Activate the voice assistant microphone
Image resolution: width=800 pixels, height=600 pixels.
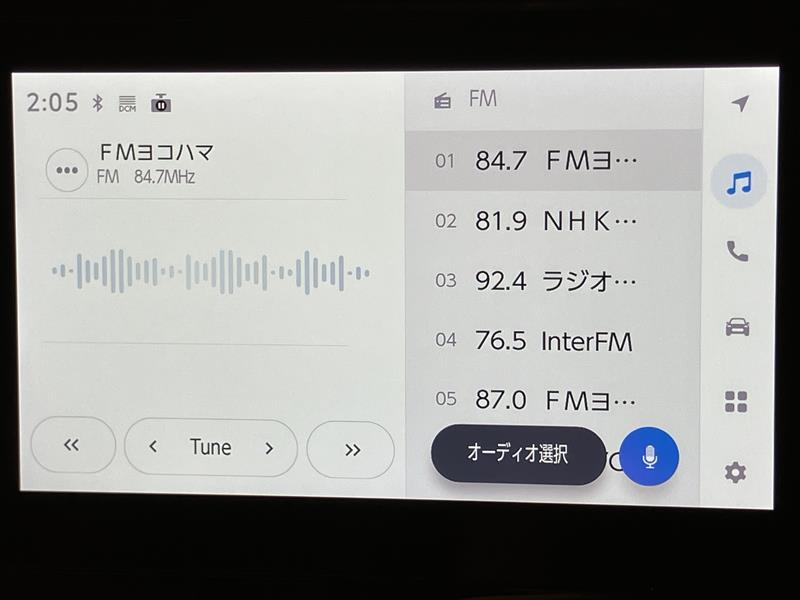tap(649, 457)
